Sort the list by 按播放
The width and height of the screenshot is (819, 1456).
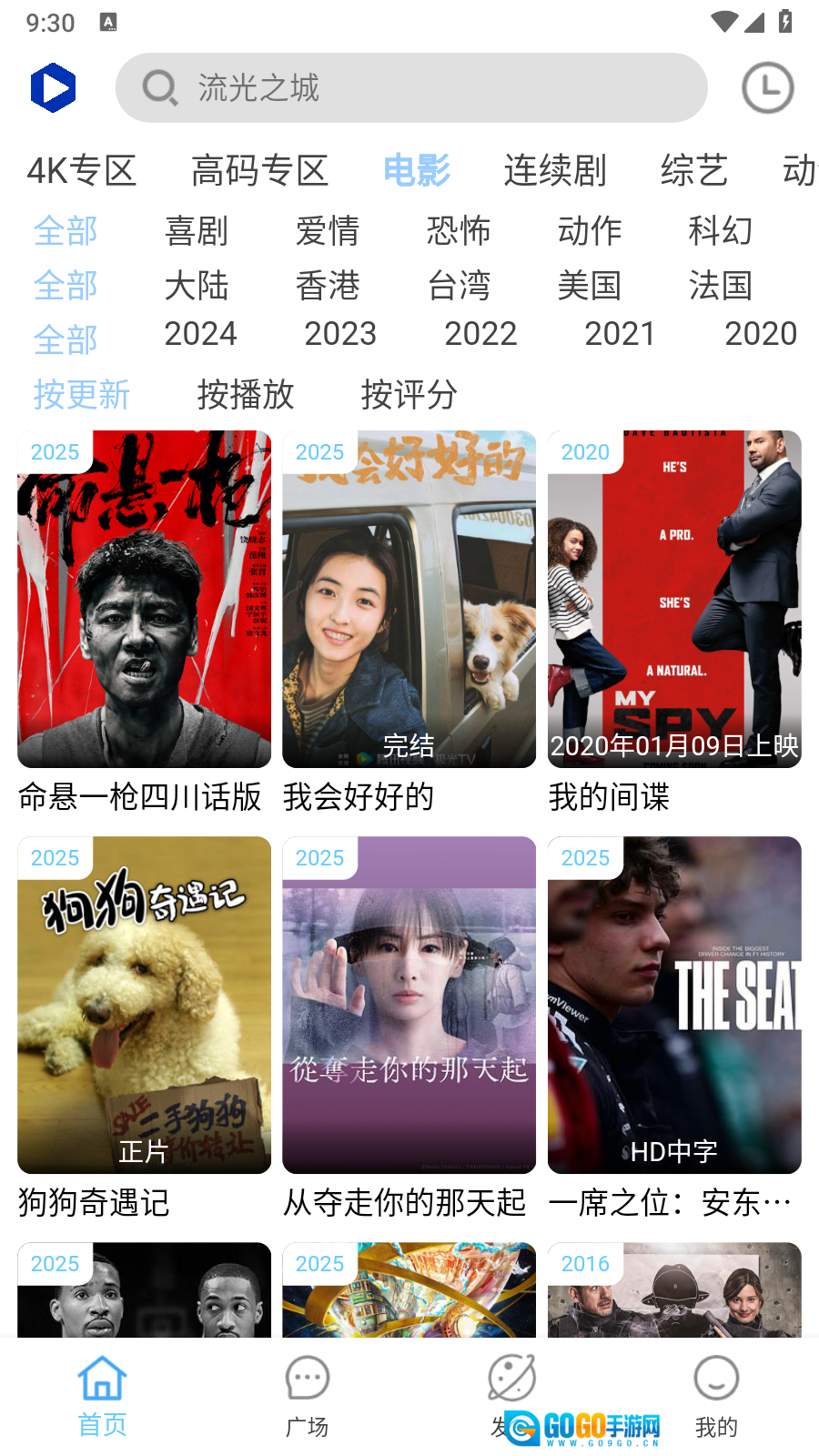tap(246, 395)
